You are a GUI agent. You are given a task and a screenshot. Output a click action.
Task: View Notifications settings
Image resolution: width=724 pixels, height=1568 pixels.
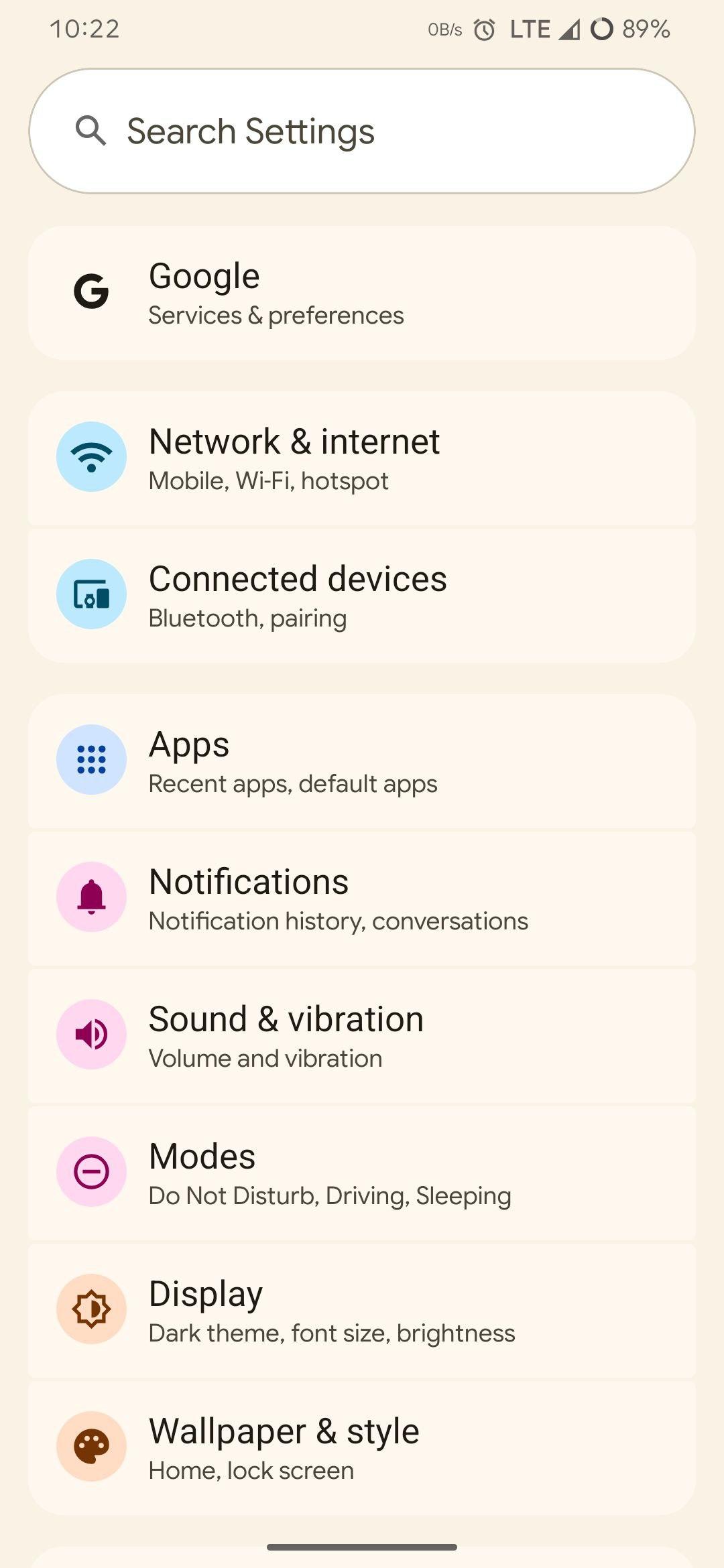(x=362, y=899)
